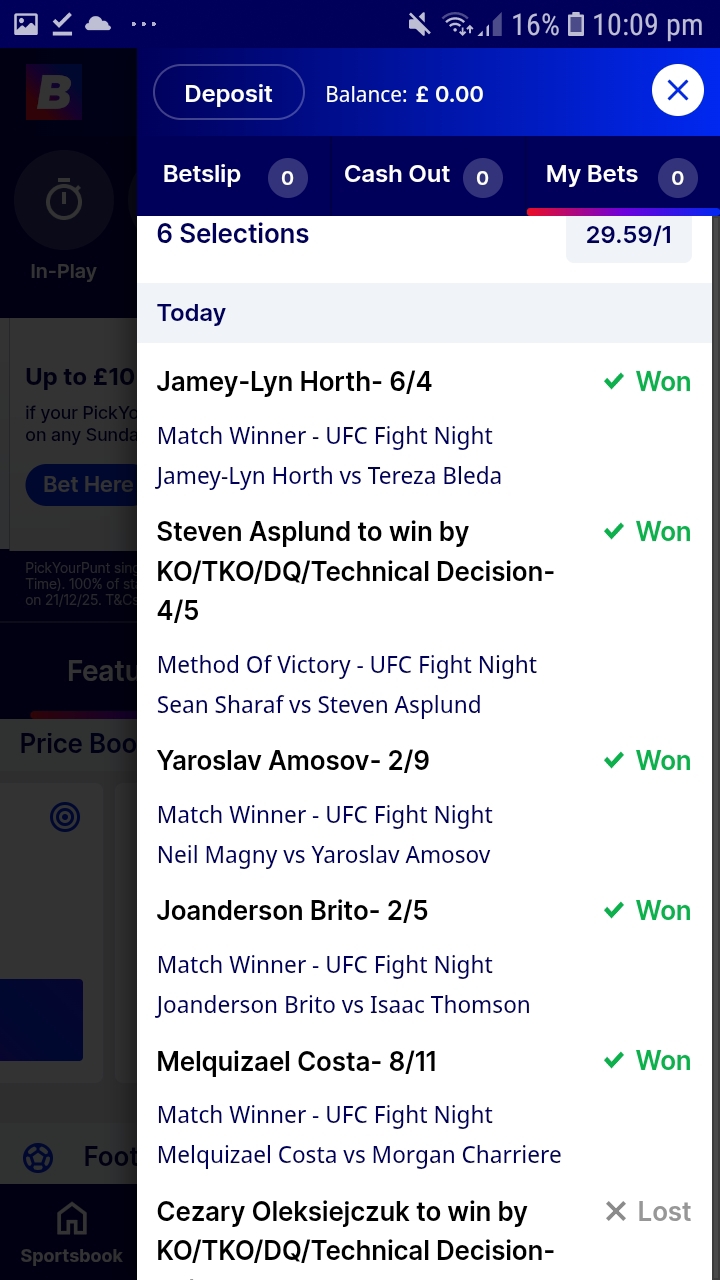
Task: Switch to the Betslip tab
Action: (202, 174)
